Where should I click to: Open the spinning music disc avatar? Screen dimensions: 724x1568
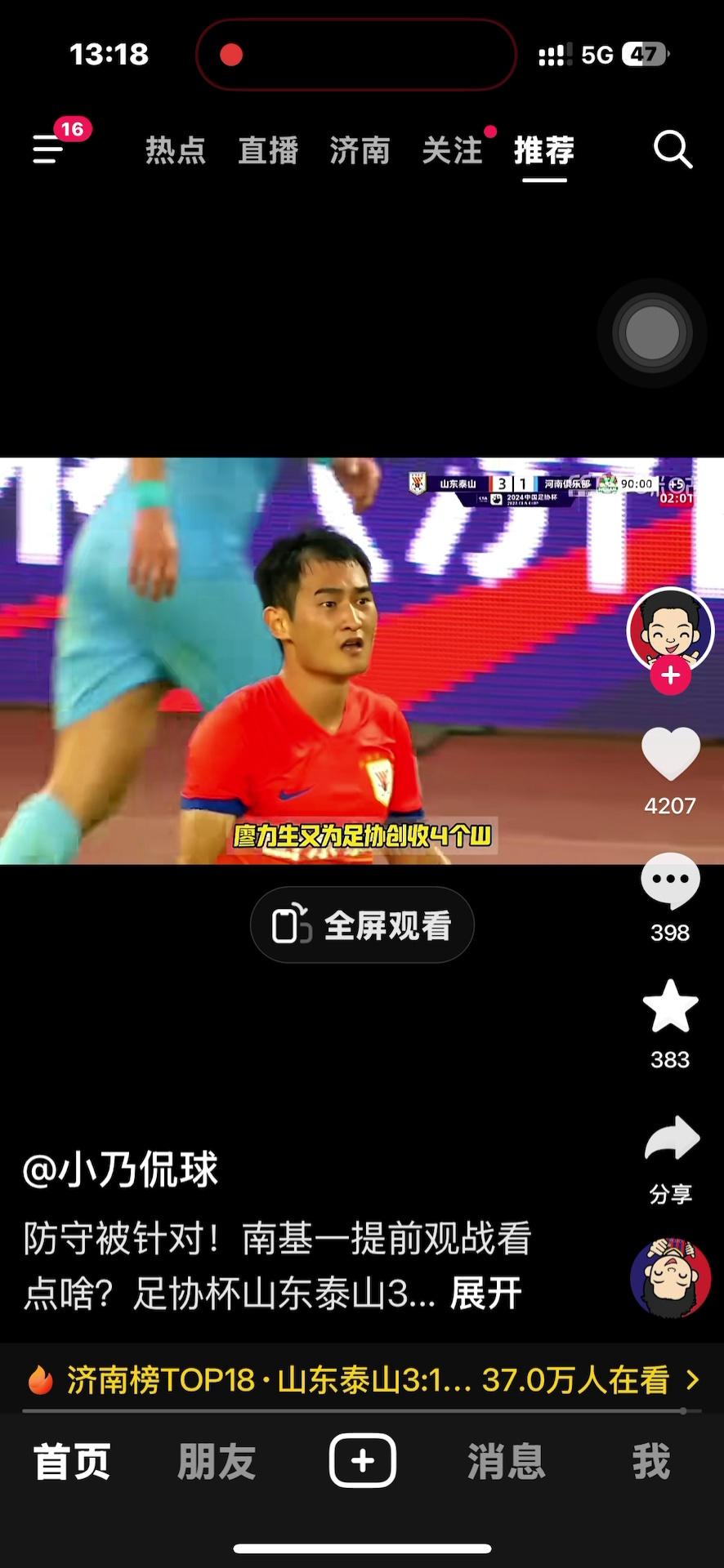pyautogui.click(x=670, y=1278)
